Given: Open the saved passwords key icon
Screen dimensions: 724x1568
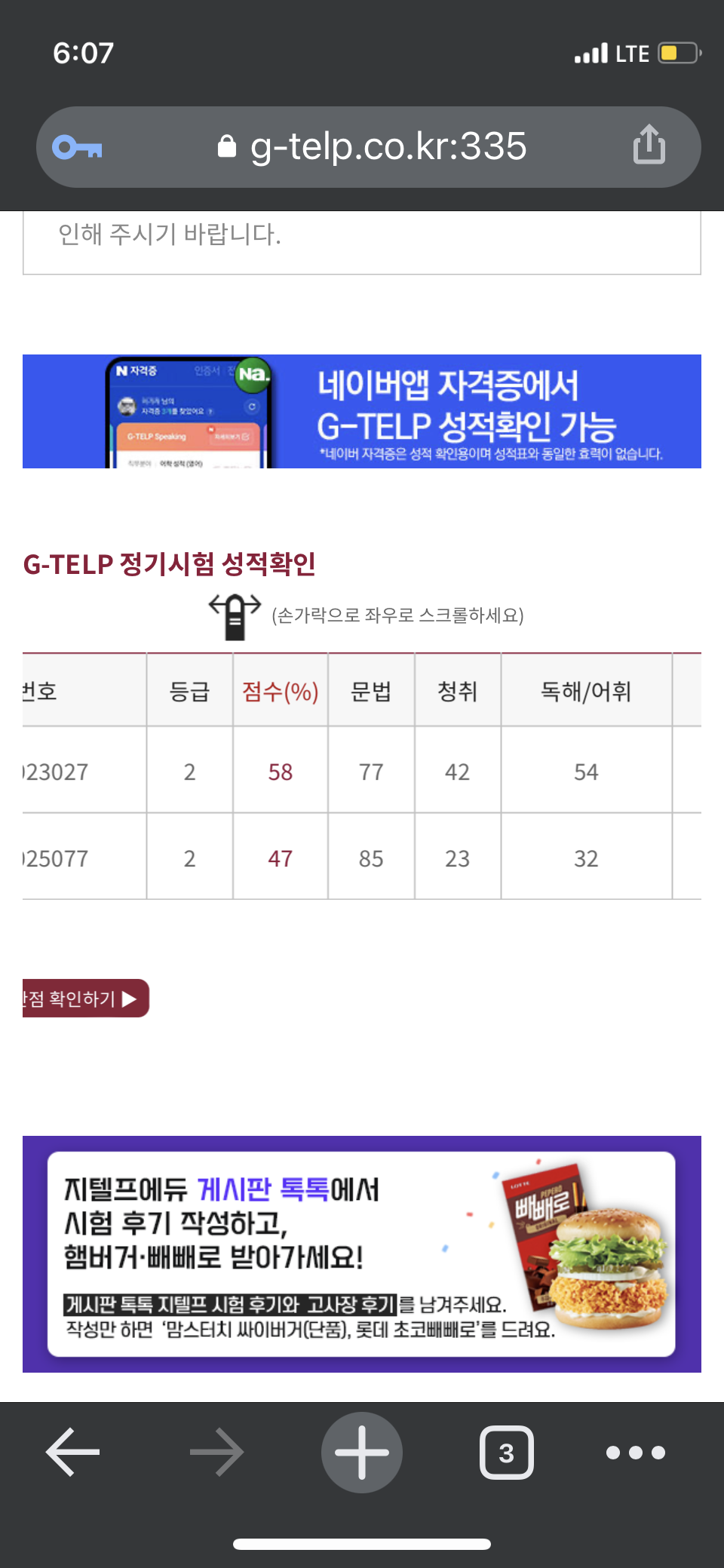Looking at the screenshot, I should click(77, 147).
